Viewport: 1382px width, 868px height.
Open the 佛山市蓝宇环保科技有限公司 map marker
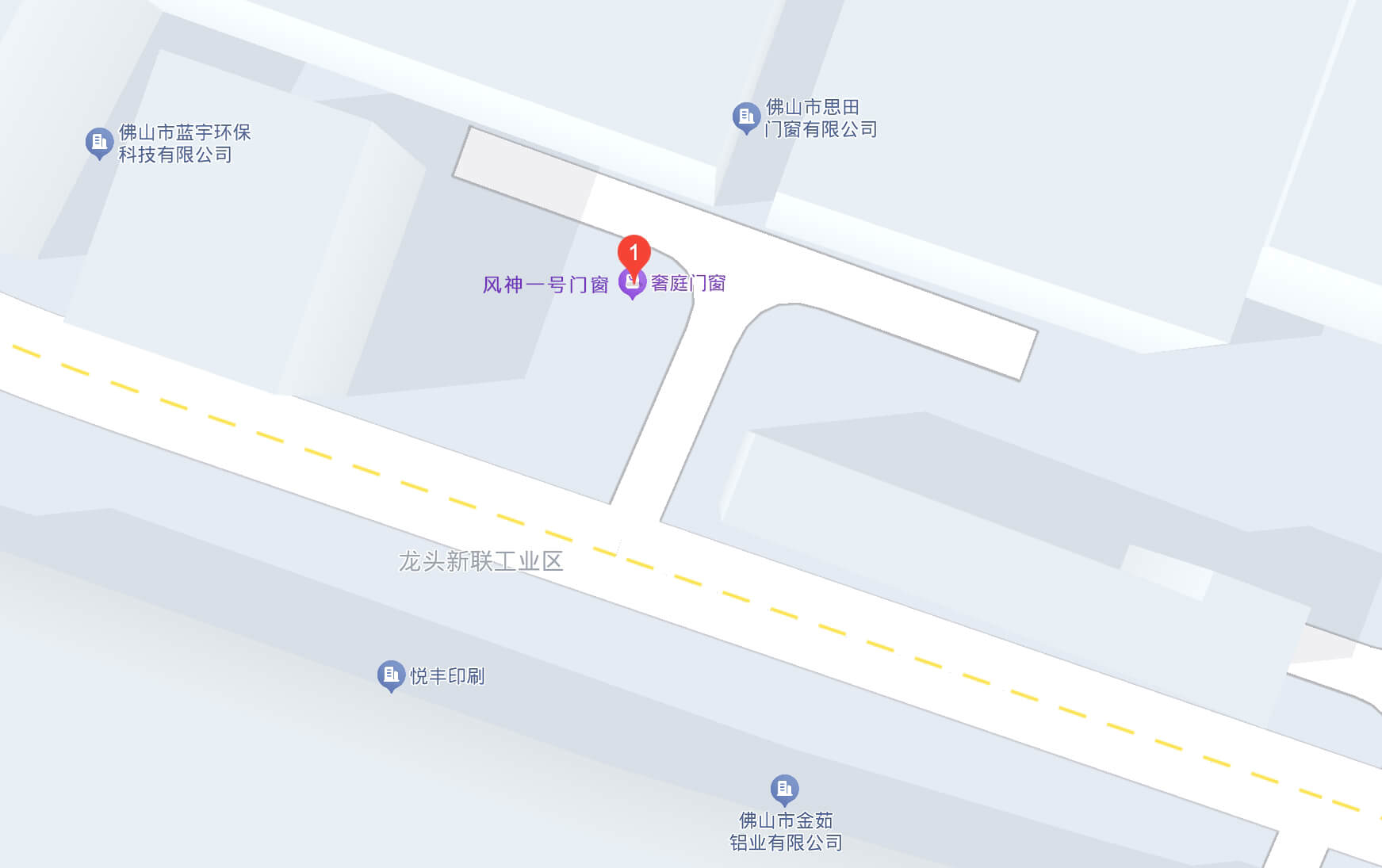tap(99, 143)
